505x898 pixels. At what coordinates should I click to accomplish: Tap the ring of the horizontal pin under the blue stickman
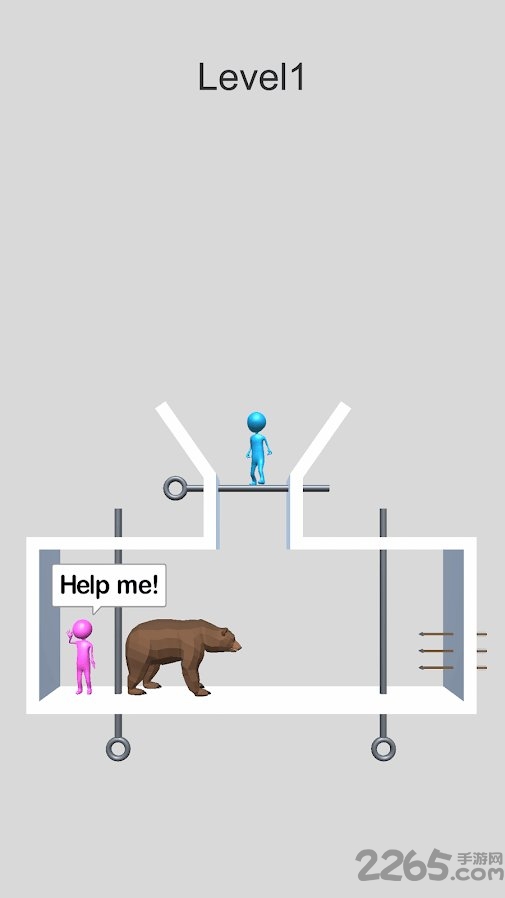click(175, 488)
